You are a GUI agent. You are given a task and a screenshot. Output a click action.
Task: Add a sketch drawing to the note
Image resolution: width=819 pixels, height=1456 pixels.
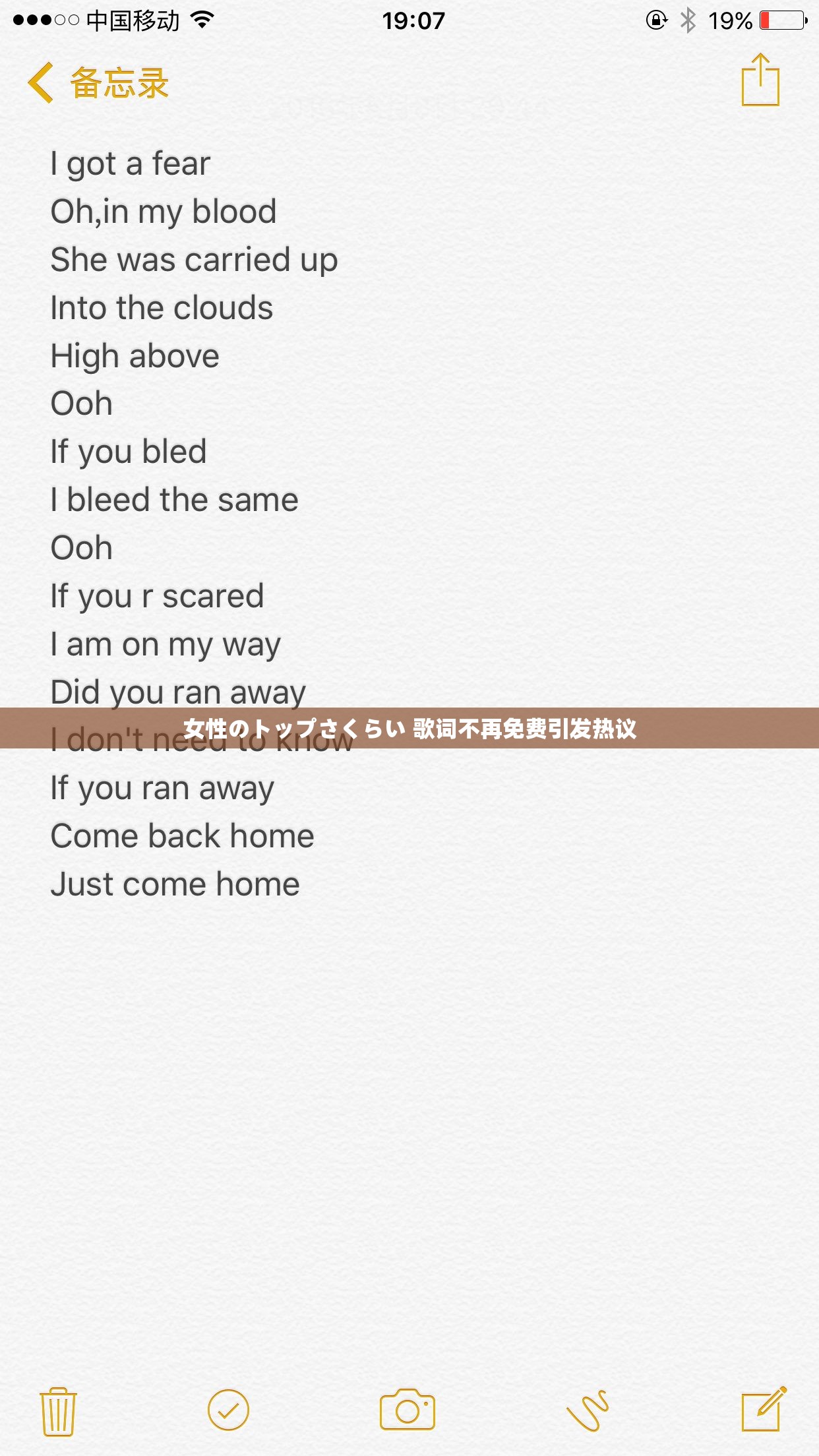pyautogui.click(x=587, y=1410)
